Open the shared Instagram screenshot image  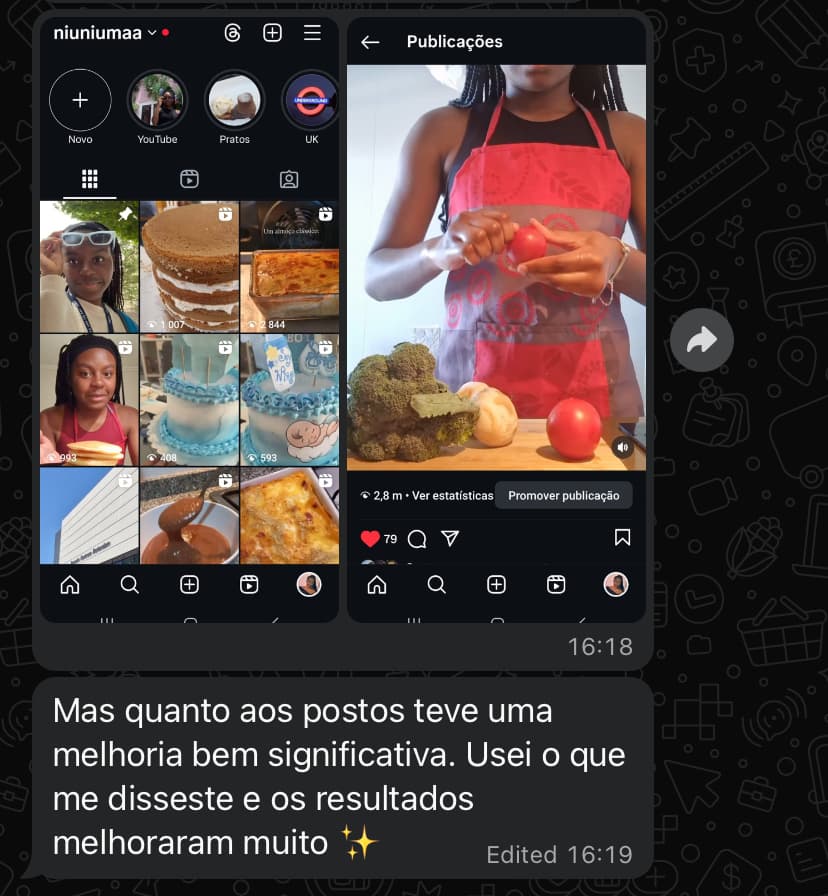[x=343, y=320]
